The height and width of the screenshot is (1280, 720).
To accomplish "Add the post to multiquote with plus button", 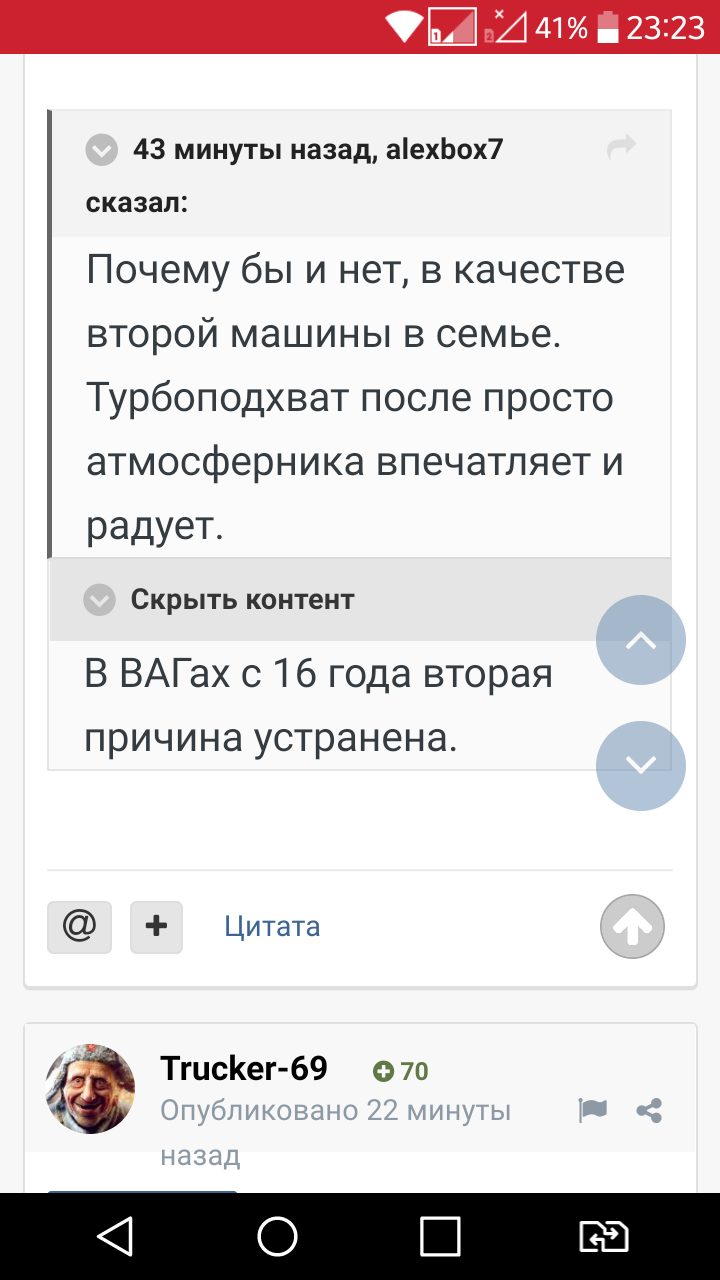I will coord(156,926).
